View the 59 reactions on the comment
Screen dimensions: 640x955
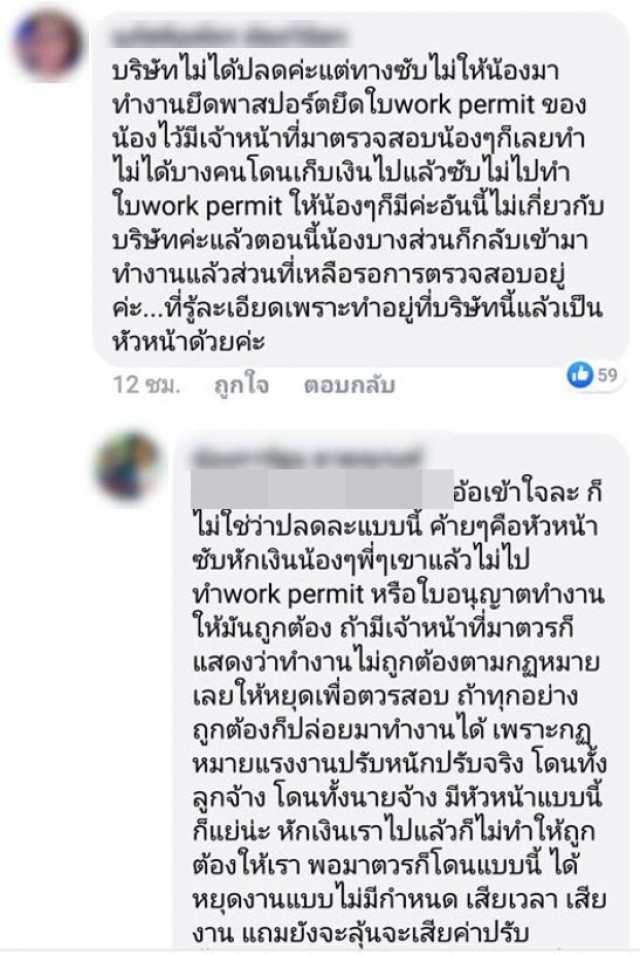(x=592, y=375)
